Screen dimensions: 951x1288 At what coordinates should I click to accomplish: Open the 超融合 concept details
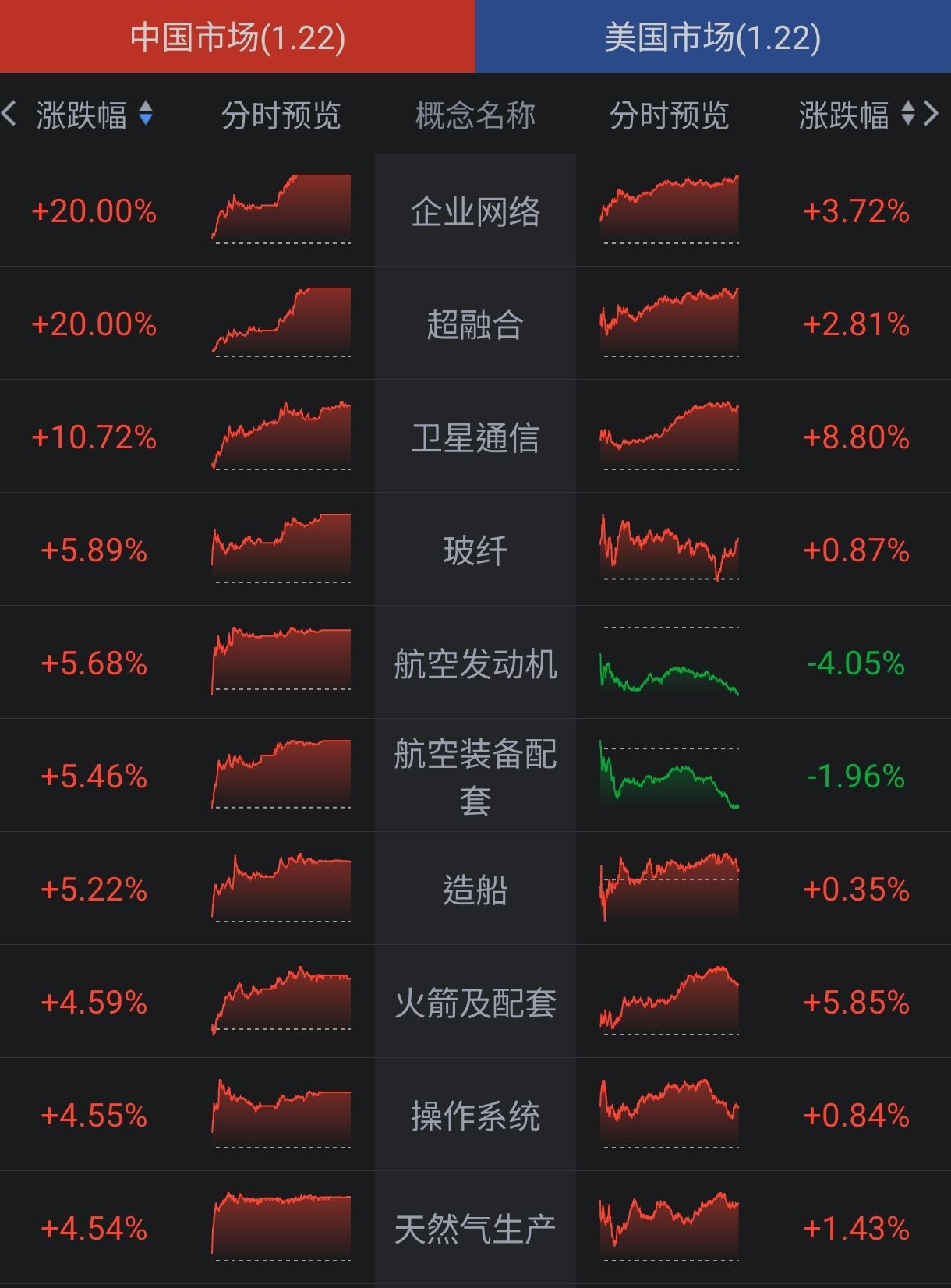click(475, 324)
